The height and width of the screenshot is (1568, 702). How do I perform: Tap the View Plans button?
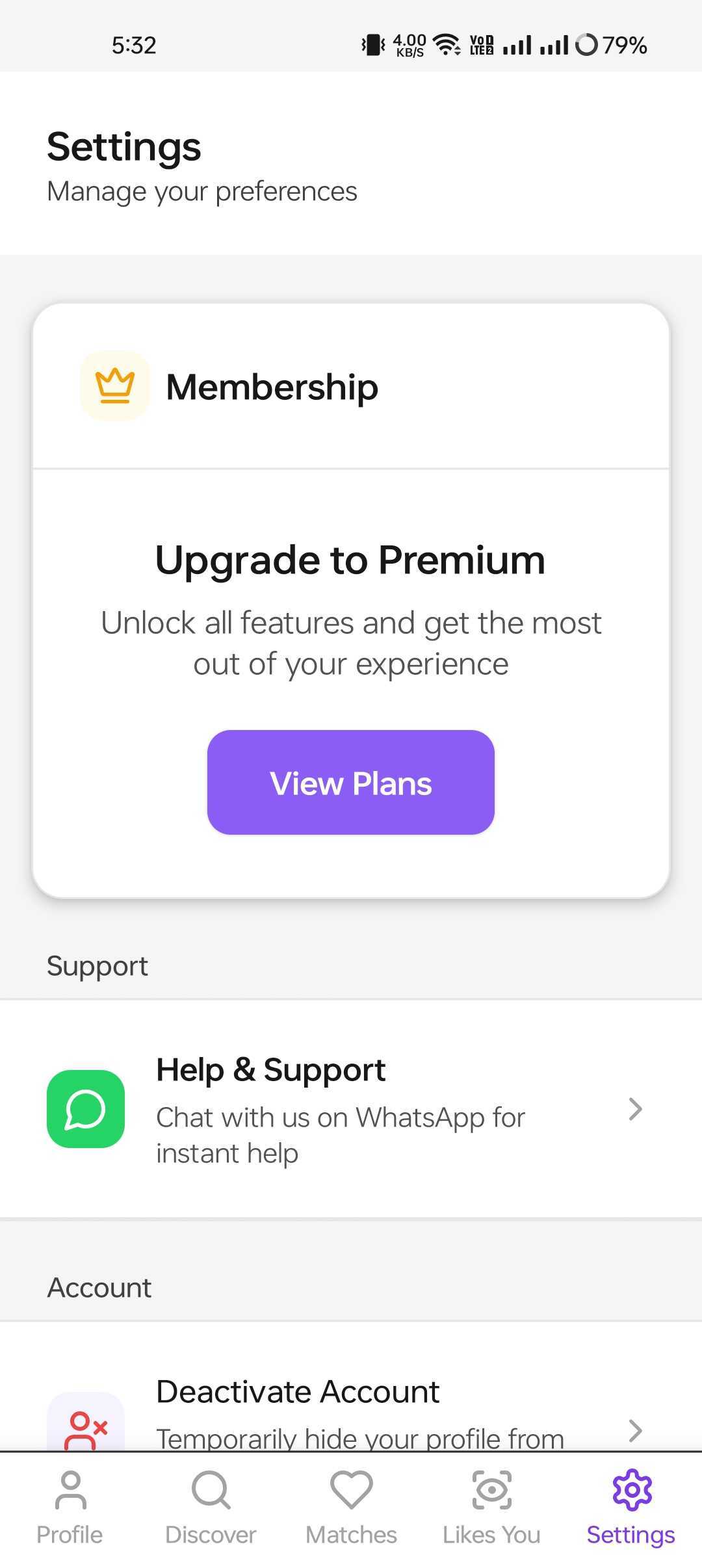coord(351,782)
